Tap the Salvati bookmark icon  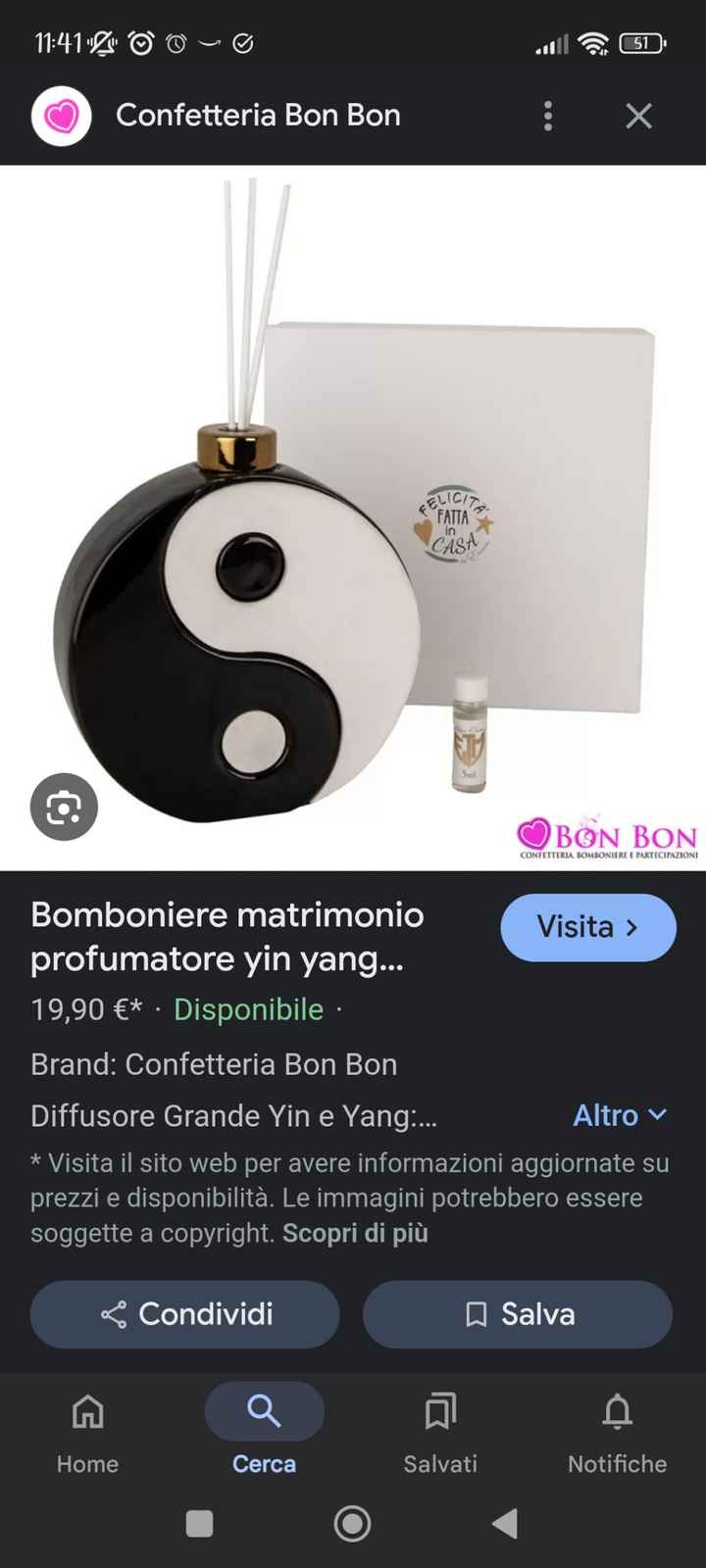tap(439, 1411)
